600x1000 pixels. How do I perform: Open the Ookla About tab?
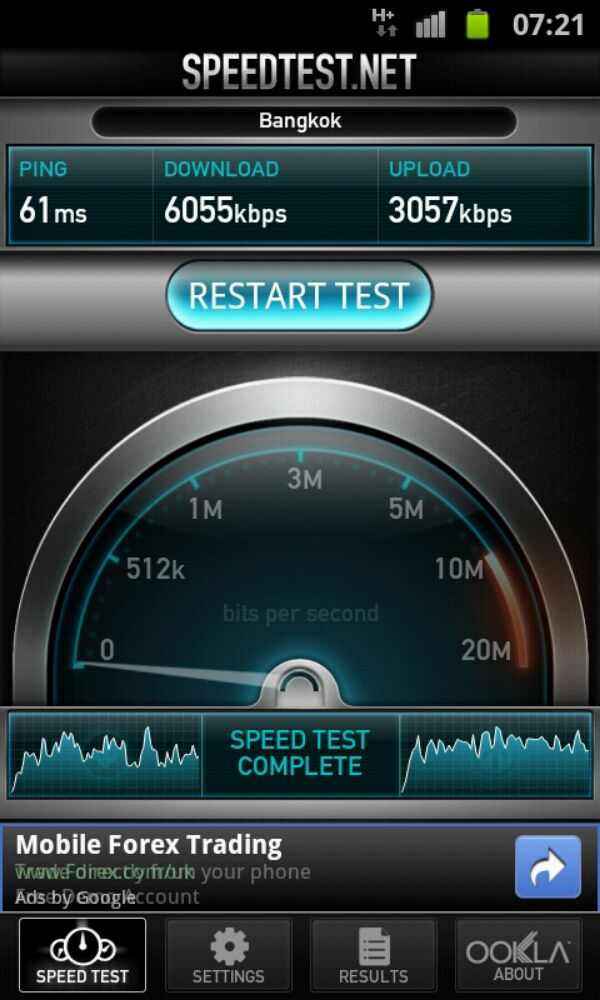pyautogui.click(x=518, y=955)
